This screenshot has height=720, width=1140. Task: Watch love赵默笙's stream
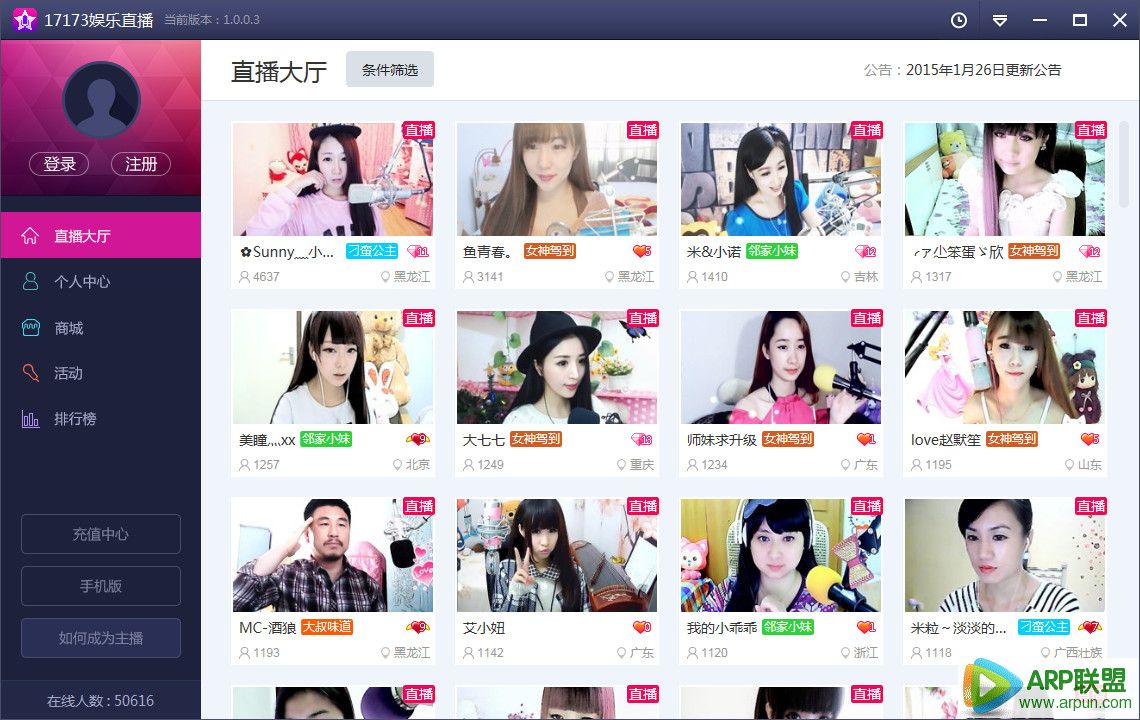1005,367
